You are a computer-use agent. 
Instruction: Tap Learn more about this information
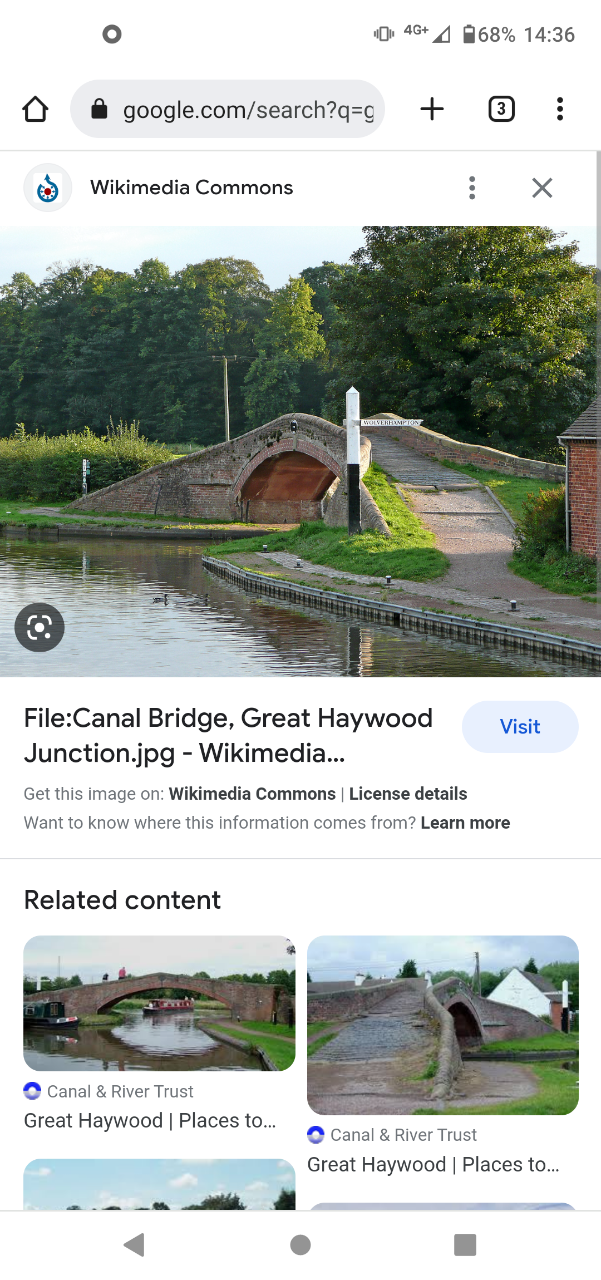(x=465, y=823)
